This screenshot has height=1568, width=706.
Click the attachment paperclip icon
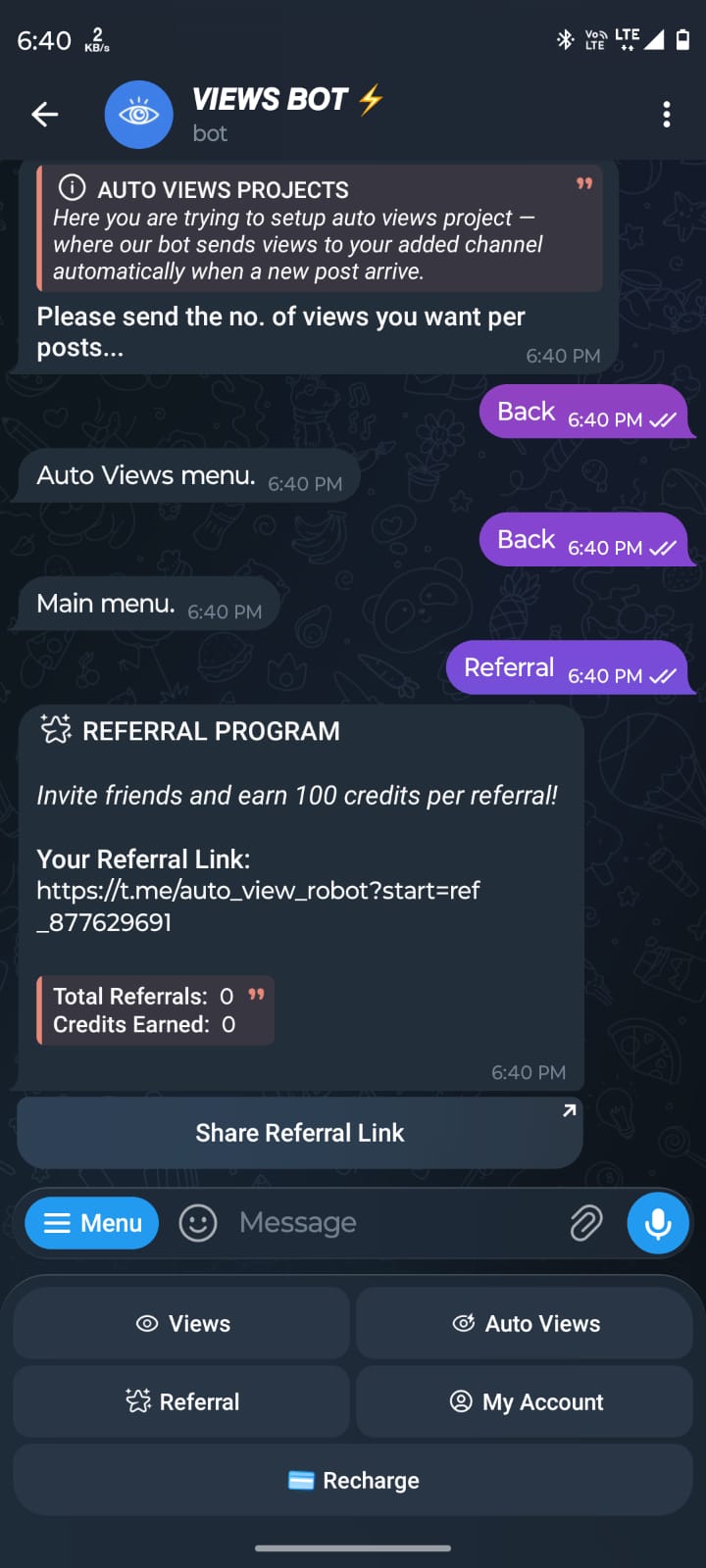point(586,1223)
